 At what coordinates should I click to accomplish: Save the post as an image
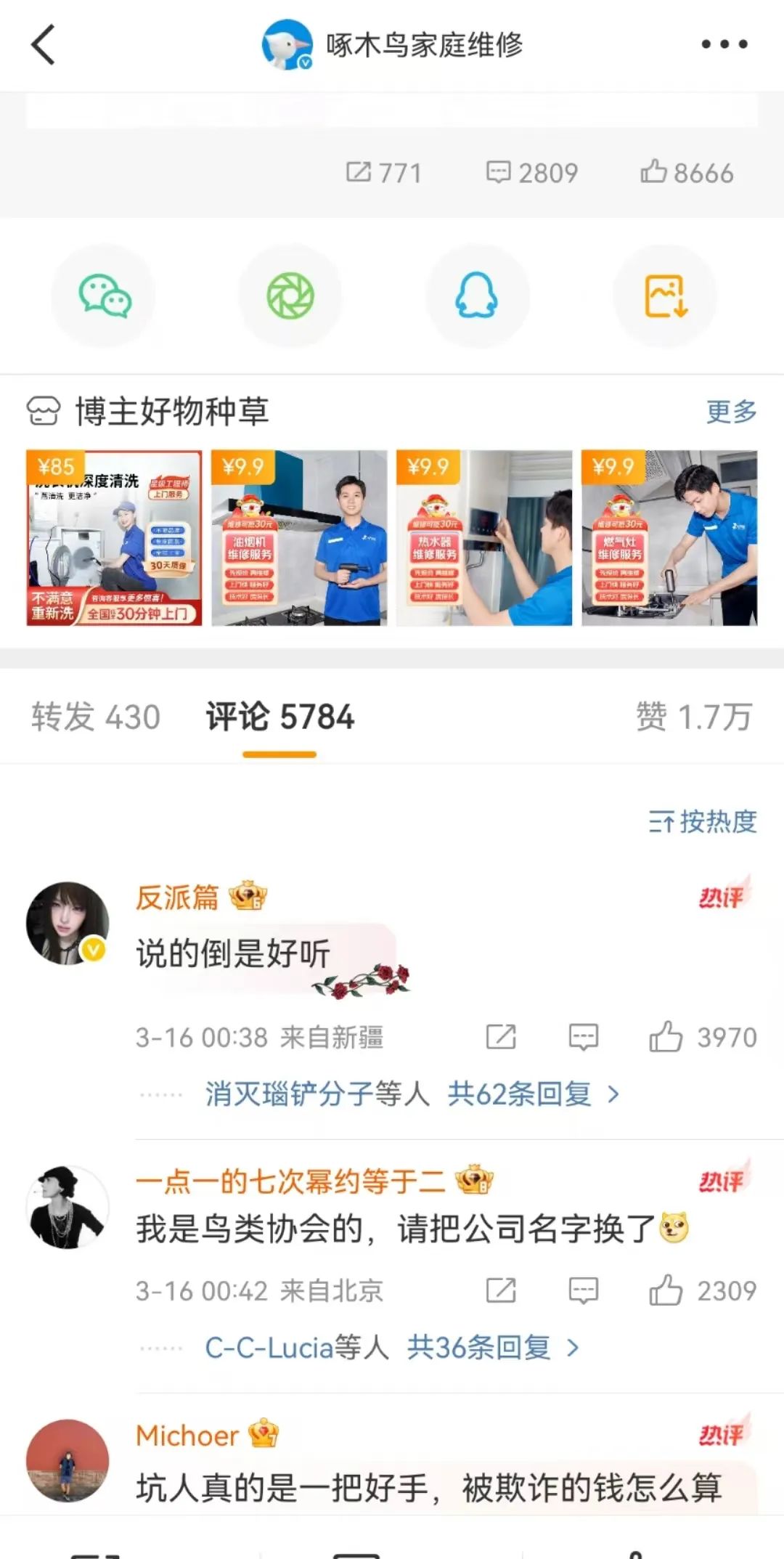(x=666, y=296)
